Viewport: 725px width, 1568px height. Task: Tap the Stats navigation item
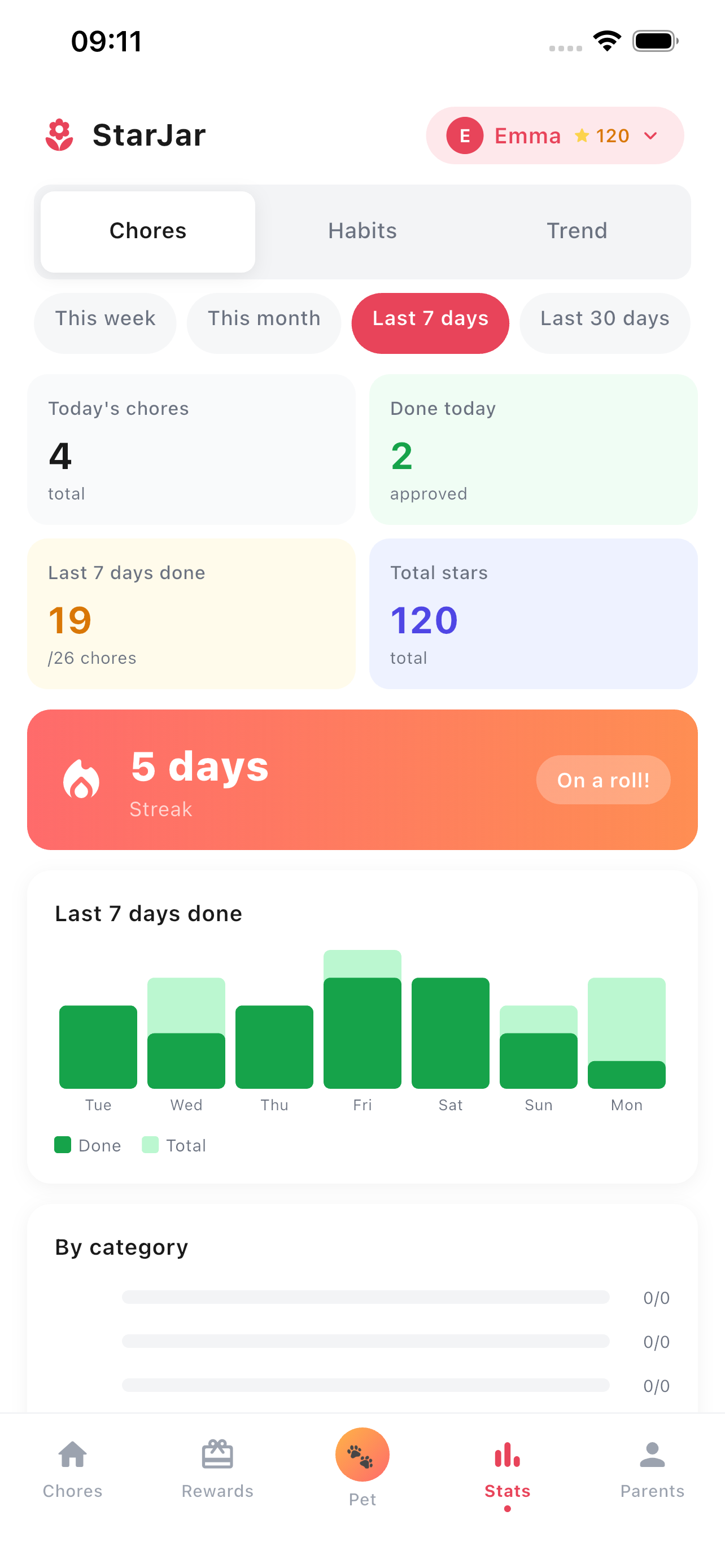tap(507, 1469)
